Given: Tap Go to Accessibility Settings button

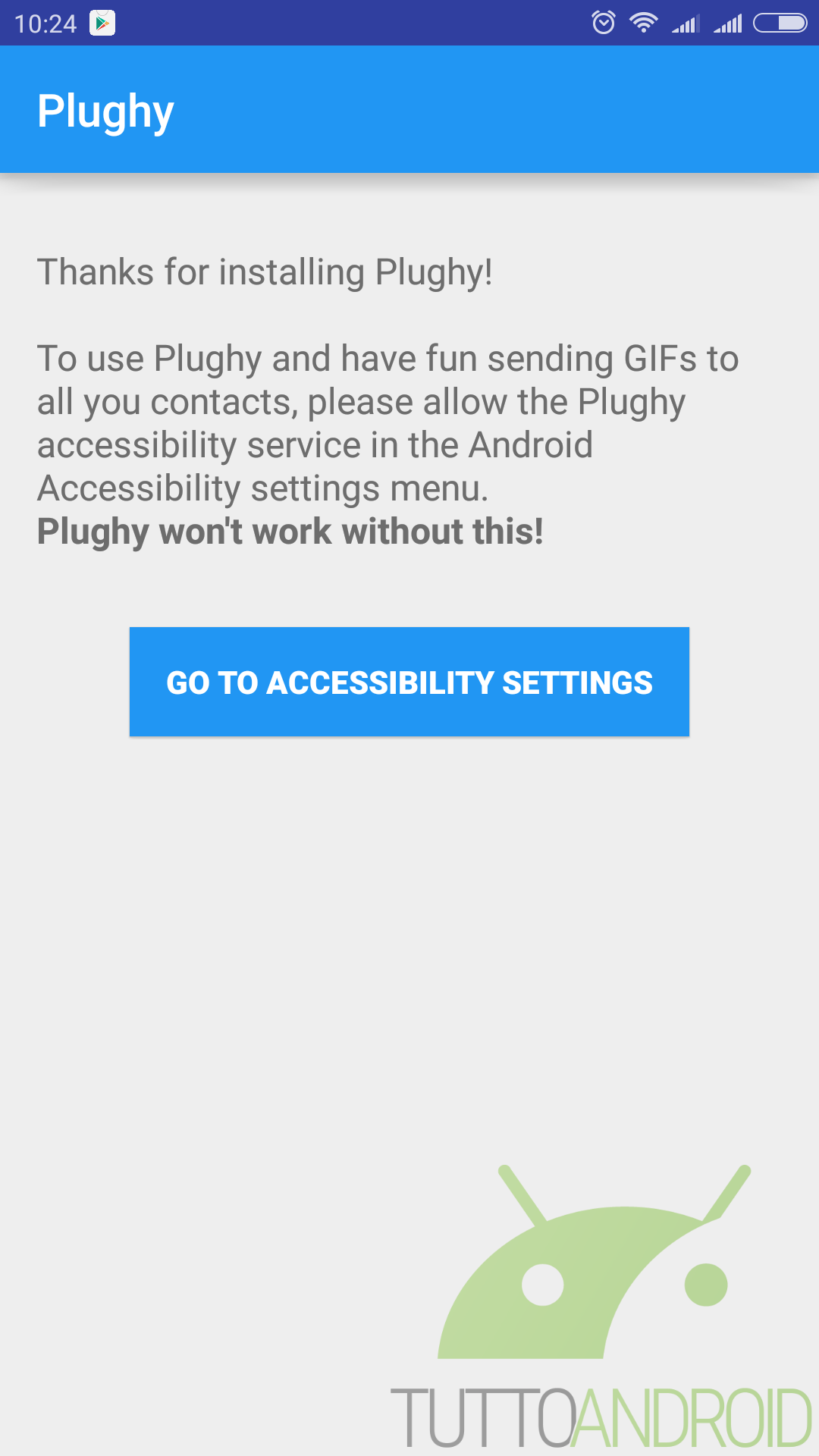Looking at the screenshot, I should (x=409, y=682).
